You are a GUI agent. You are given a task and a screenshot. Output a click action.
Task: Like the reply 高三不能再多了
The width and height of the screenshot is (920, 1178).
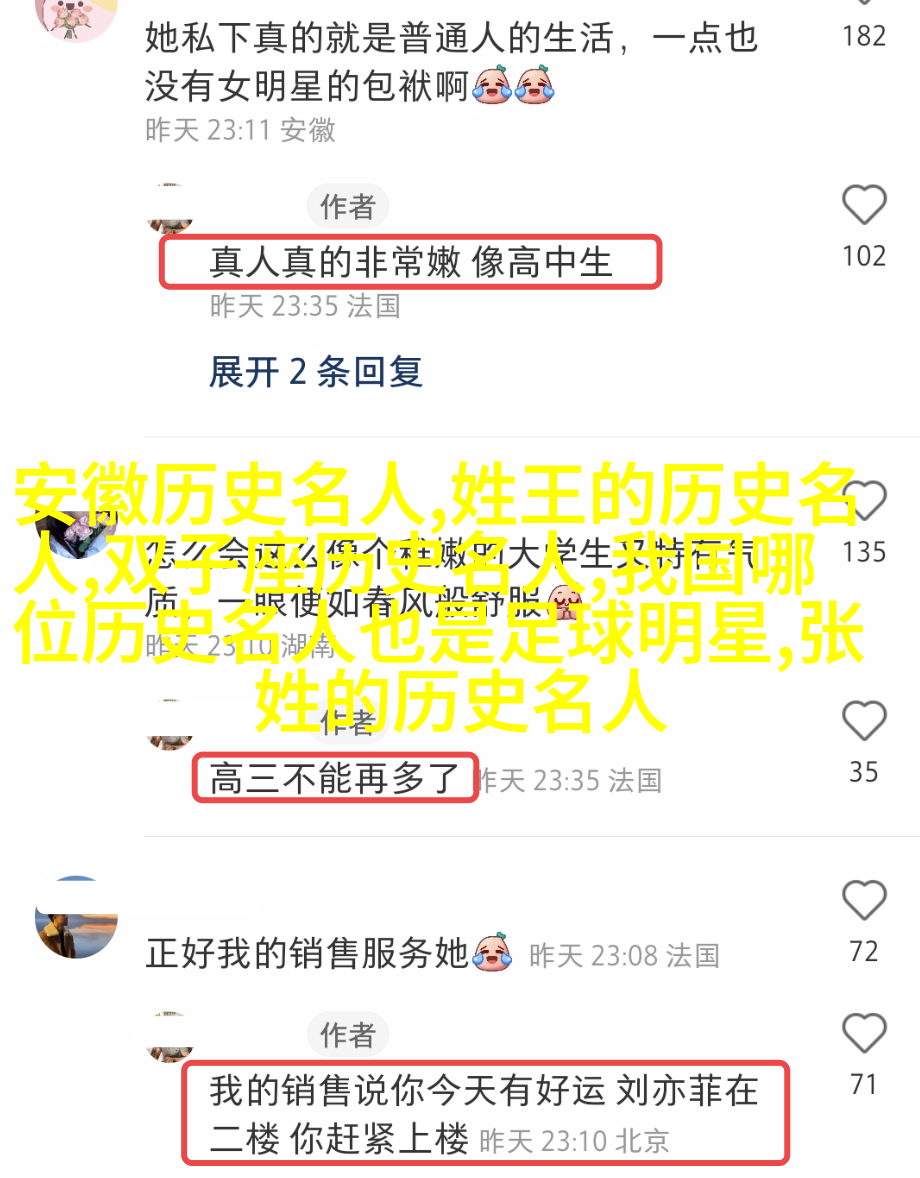tap(864, 722)
